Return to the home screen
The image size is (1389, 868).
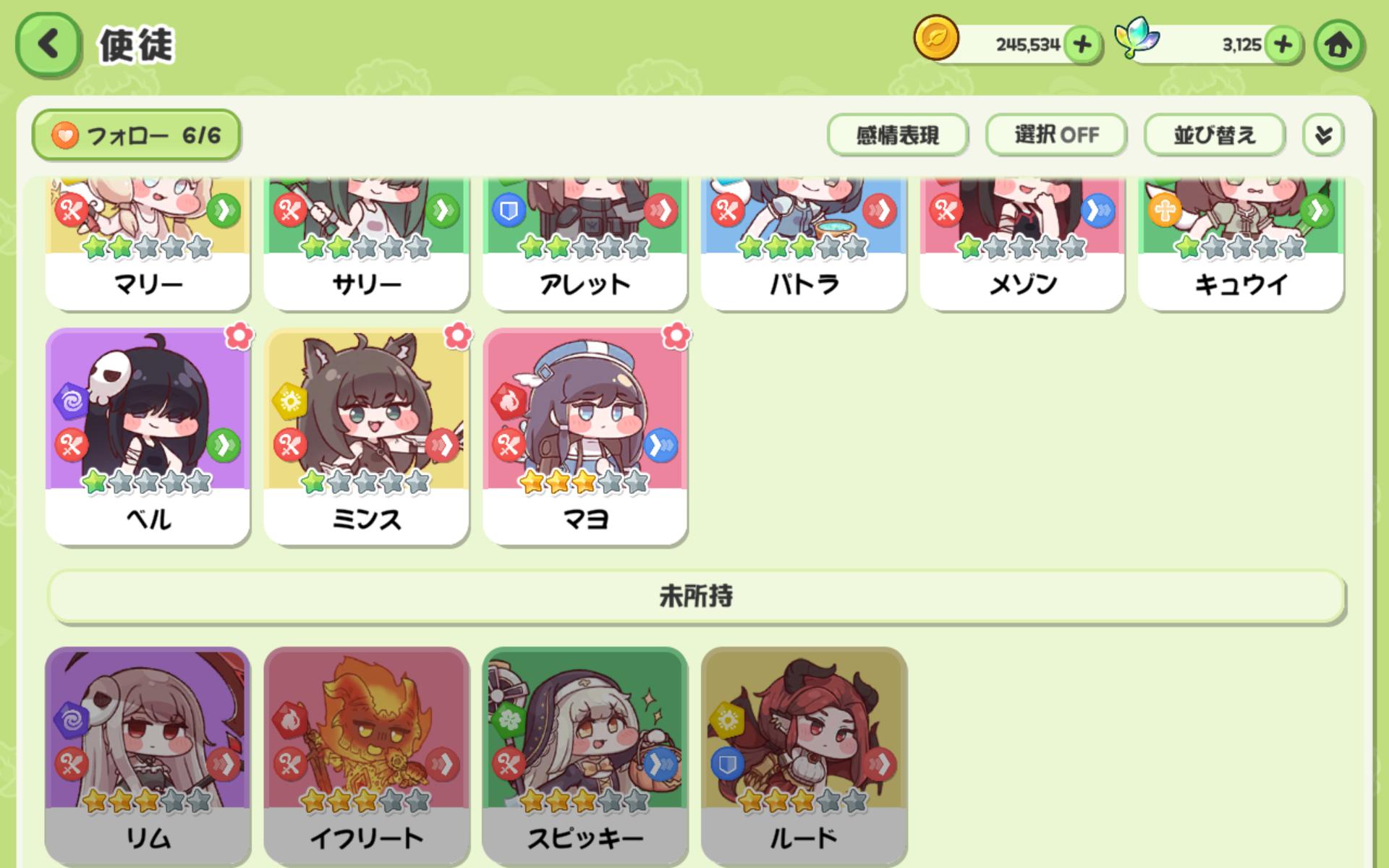tap(1338, 45)
